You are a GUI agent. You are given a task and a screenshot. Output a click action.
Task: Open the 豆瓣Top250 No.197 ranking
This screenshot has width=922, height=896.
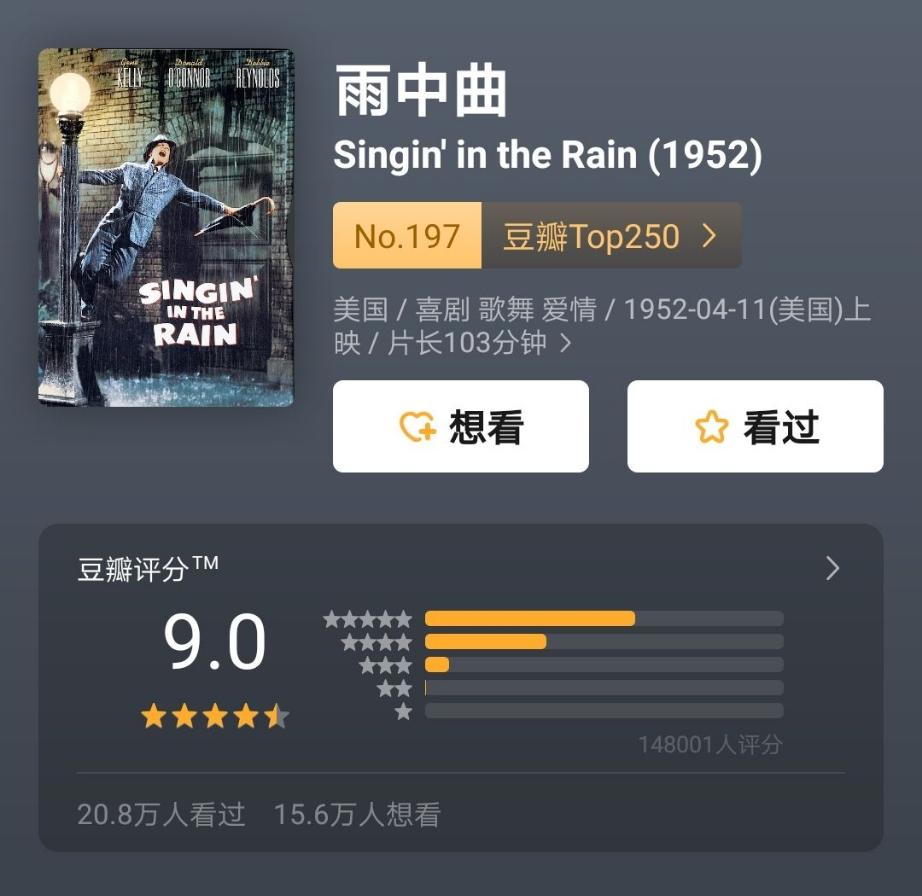point(537,236)
